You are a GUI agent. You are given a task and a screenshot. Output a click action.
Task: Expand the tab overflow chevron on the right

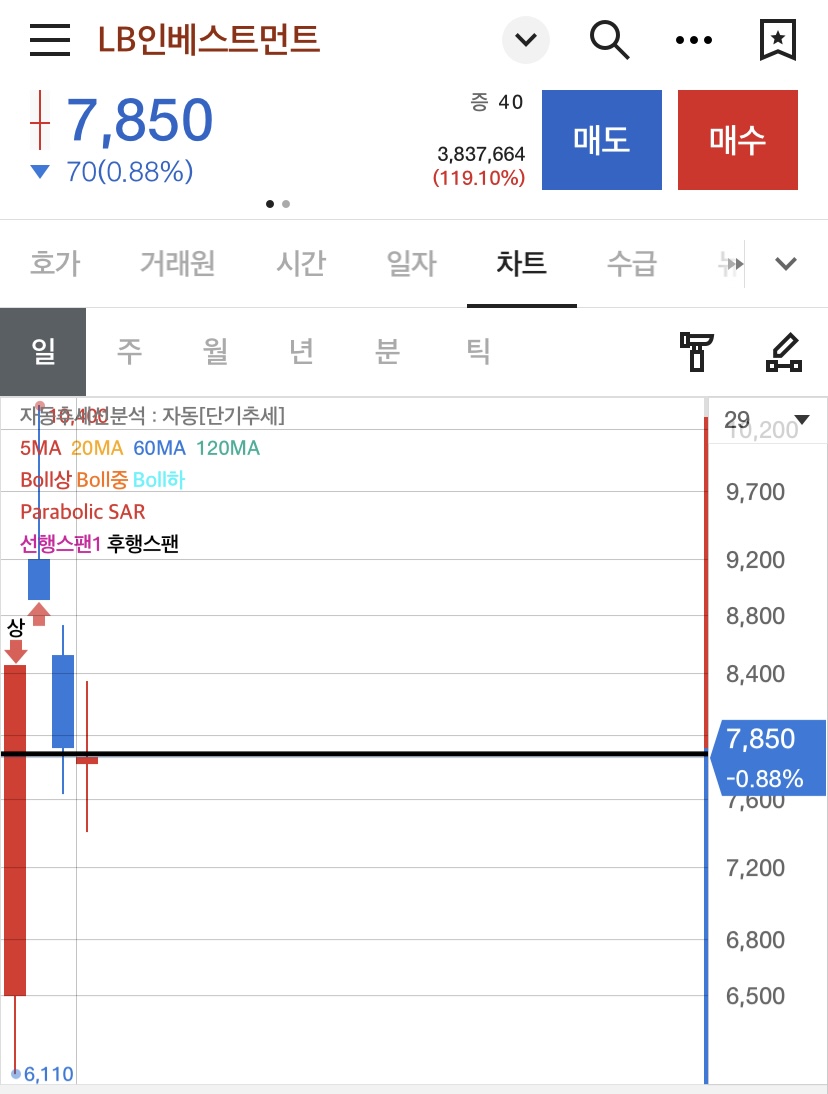(786, 263)
